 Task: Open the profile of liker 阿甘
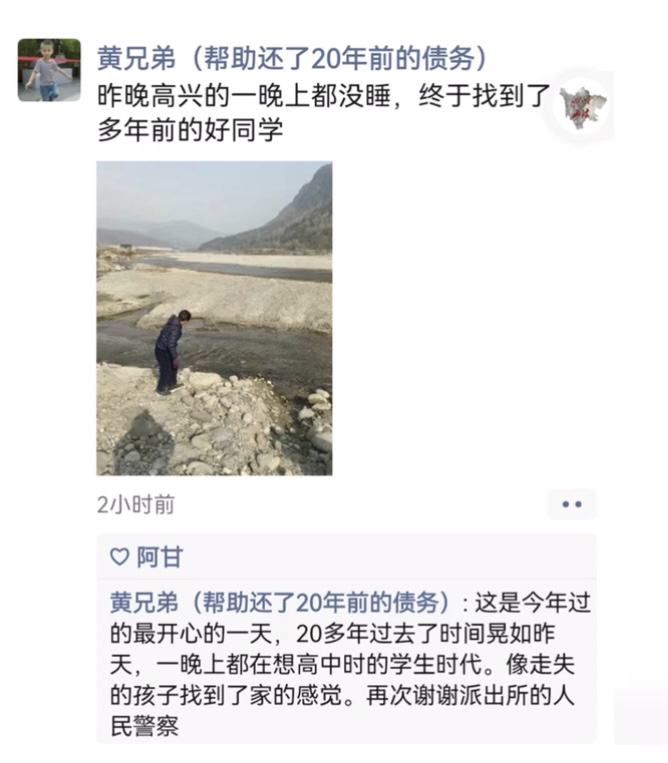tap(159, 557)
